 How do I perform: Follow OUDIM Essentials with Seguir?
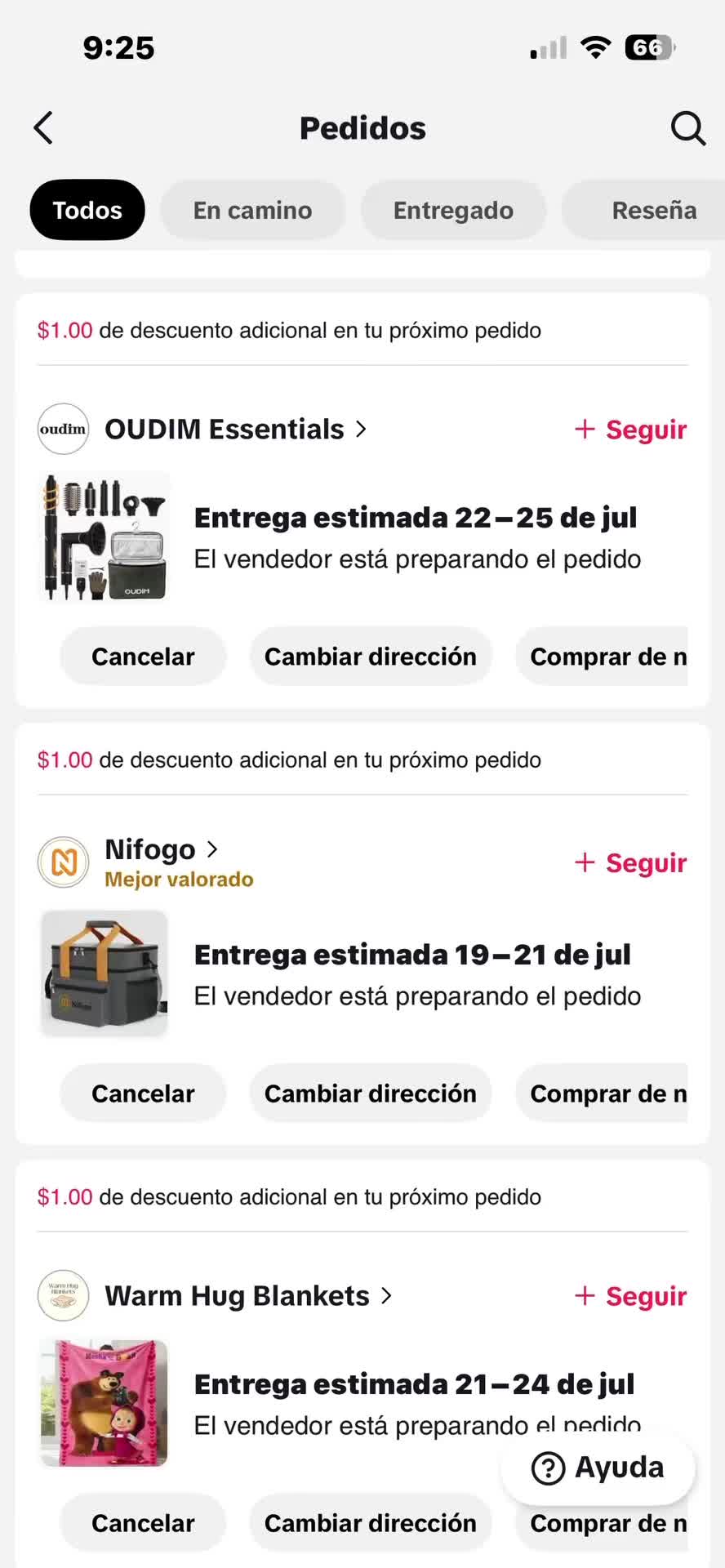click(x=630, y=430)
